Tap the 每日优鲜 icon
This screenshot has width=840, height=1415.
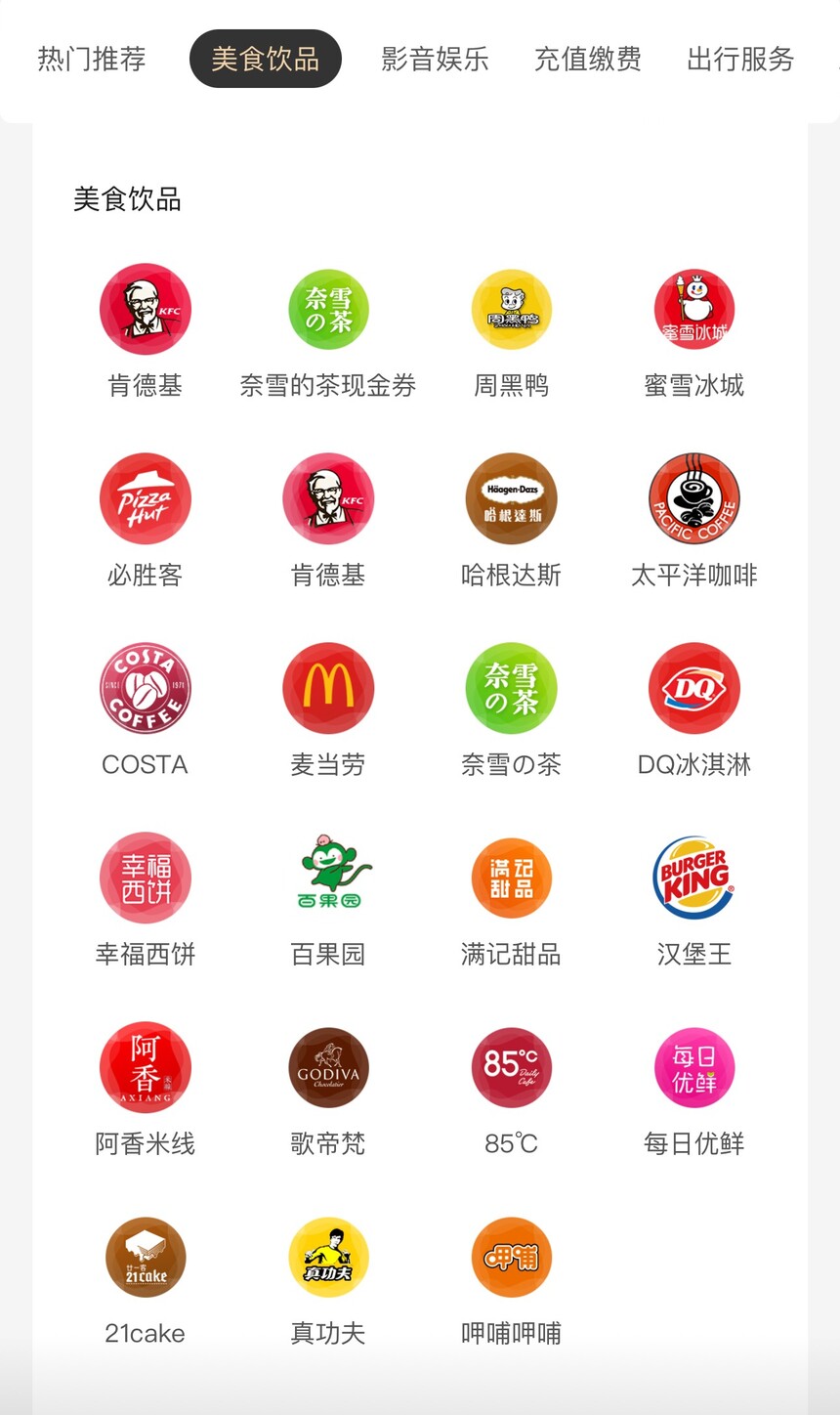point(693,1067)
